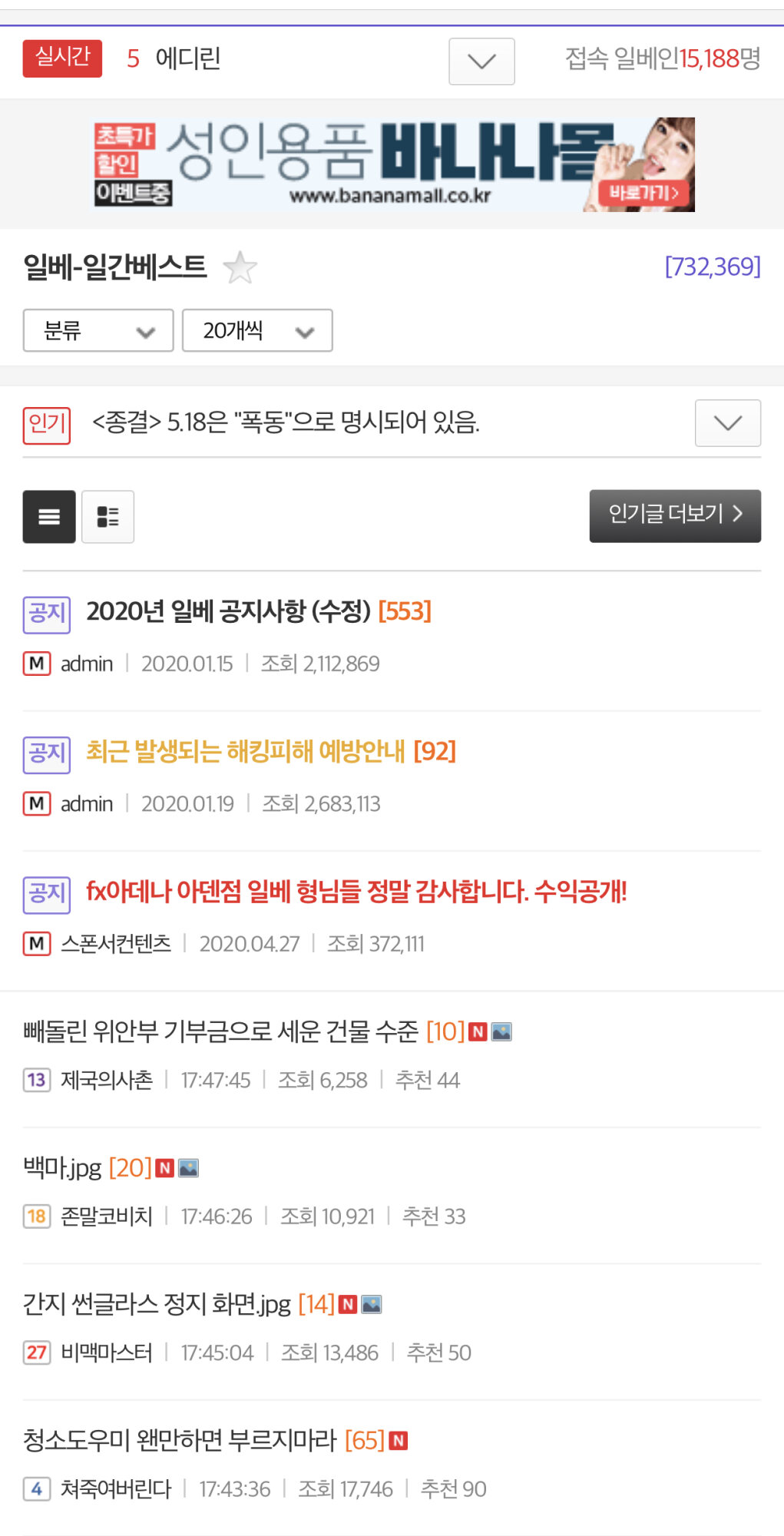Open the 간지 썬글라스 정지 화면.jpg post
Viewport: 784px width, 1536px height.
(157, 1304)
